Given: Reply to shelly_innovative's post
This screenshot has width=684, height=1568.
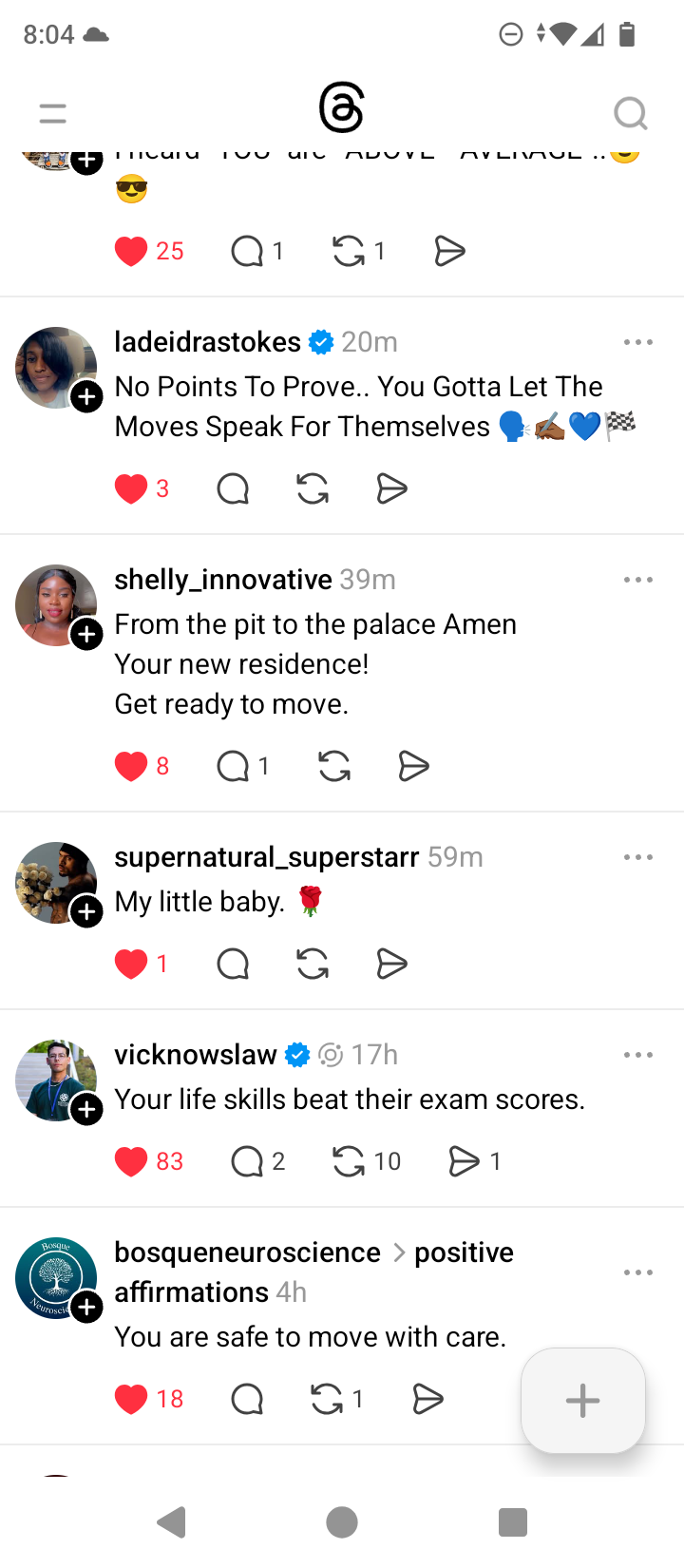Looking at the screenshot, I should tap(233, 766).
